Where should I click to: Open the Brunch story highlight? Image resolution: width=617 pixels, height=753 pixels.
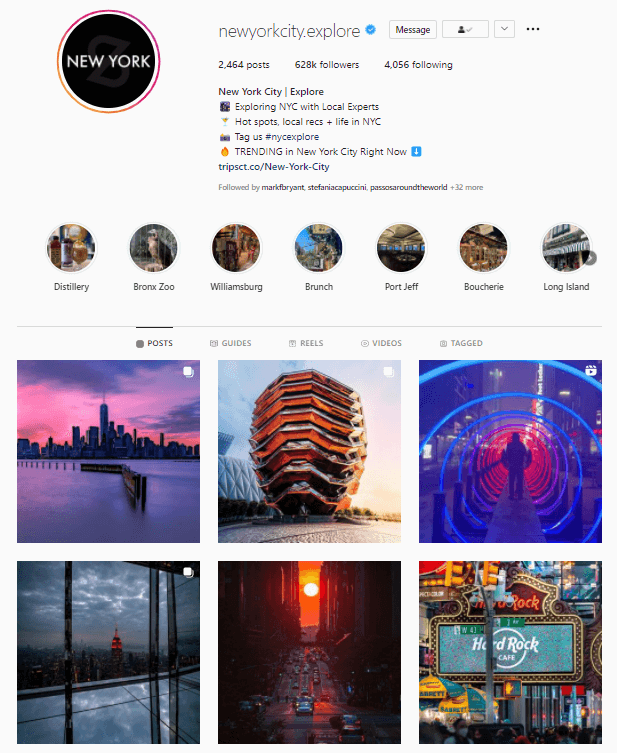(319, 248)
